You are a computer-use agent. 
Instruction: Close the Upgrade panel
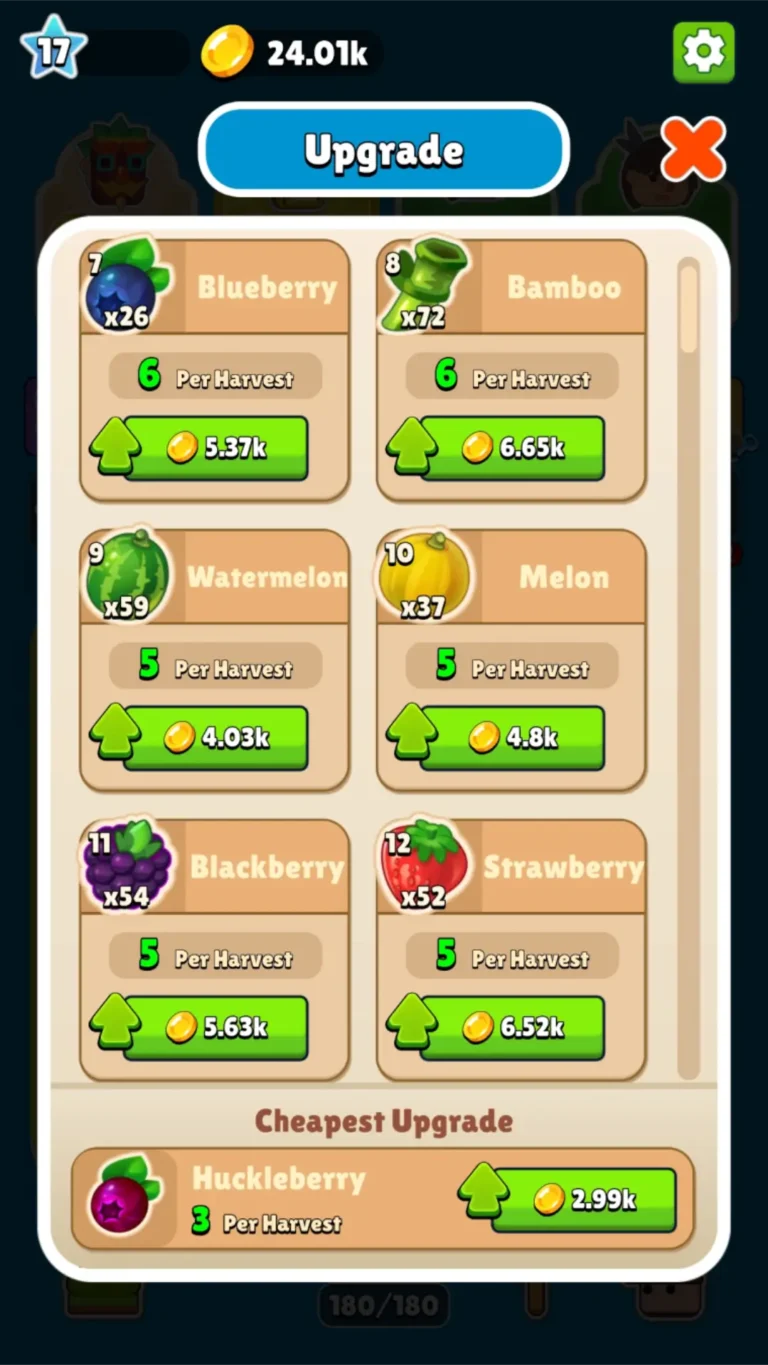pyautogui.click(x=692, y=150)
